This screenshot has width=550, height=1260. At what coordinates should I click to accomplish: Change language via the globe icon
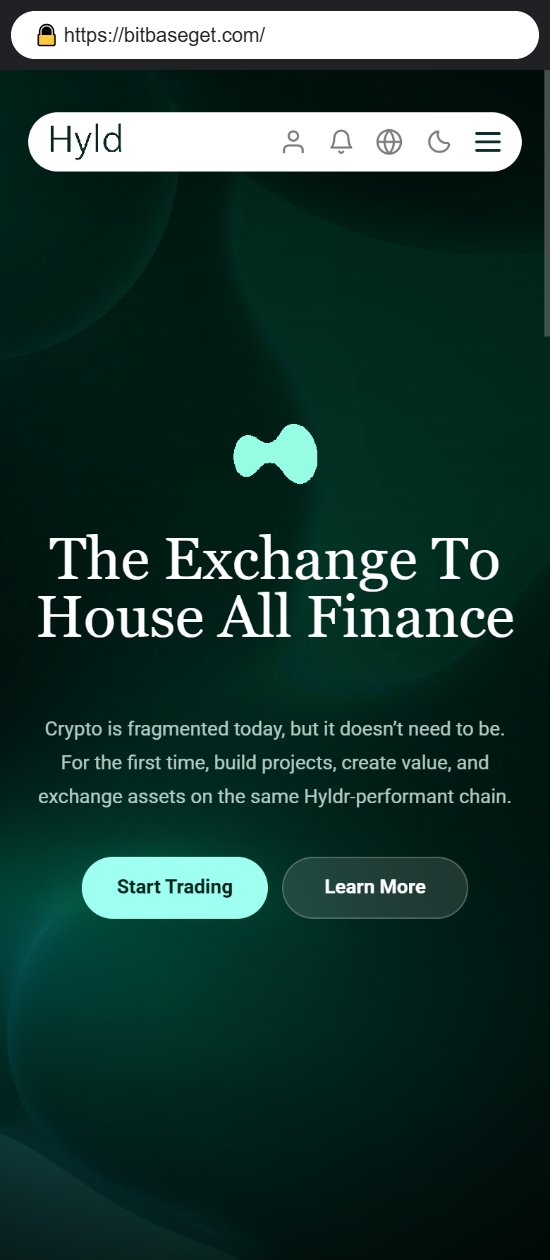click(x=389, y=142)
